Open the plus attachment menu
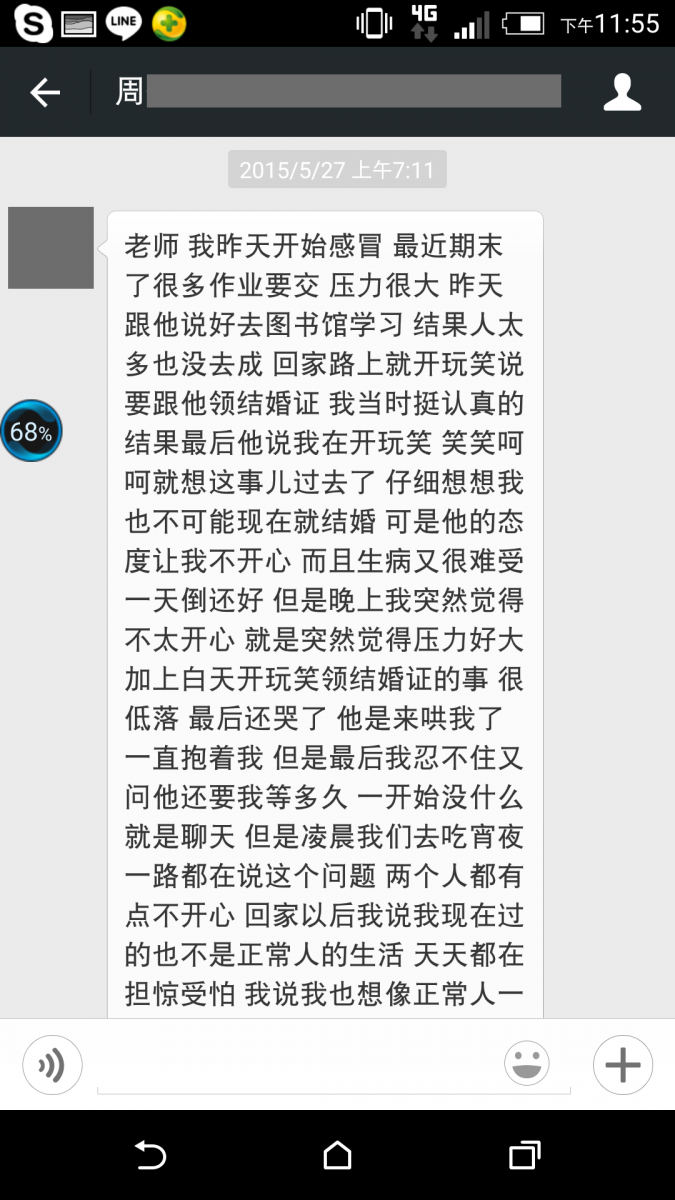This screenshot has height=1200, width=675. [622, 1064]
